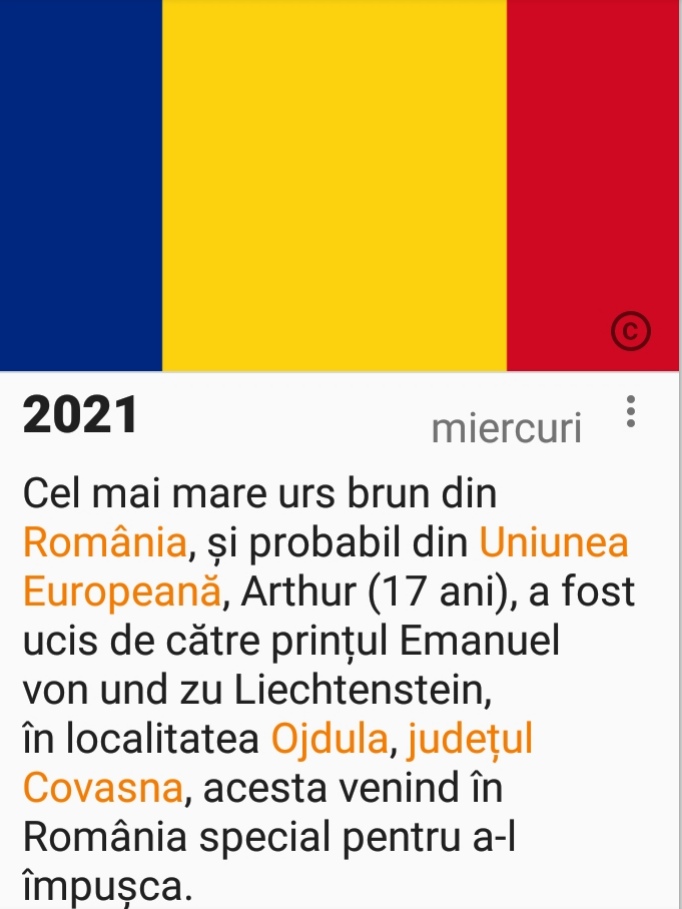This screenshot has width=682, height=909.
Task: Follow the Uniunea Europeană link
Action: click(x=554, y=543)
